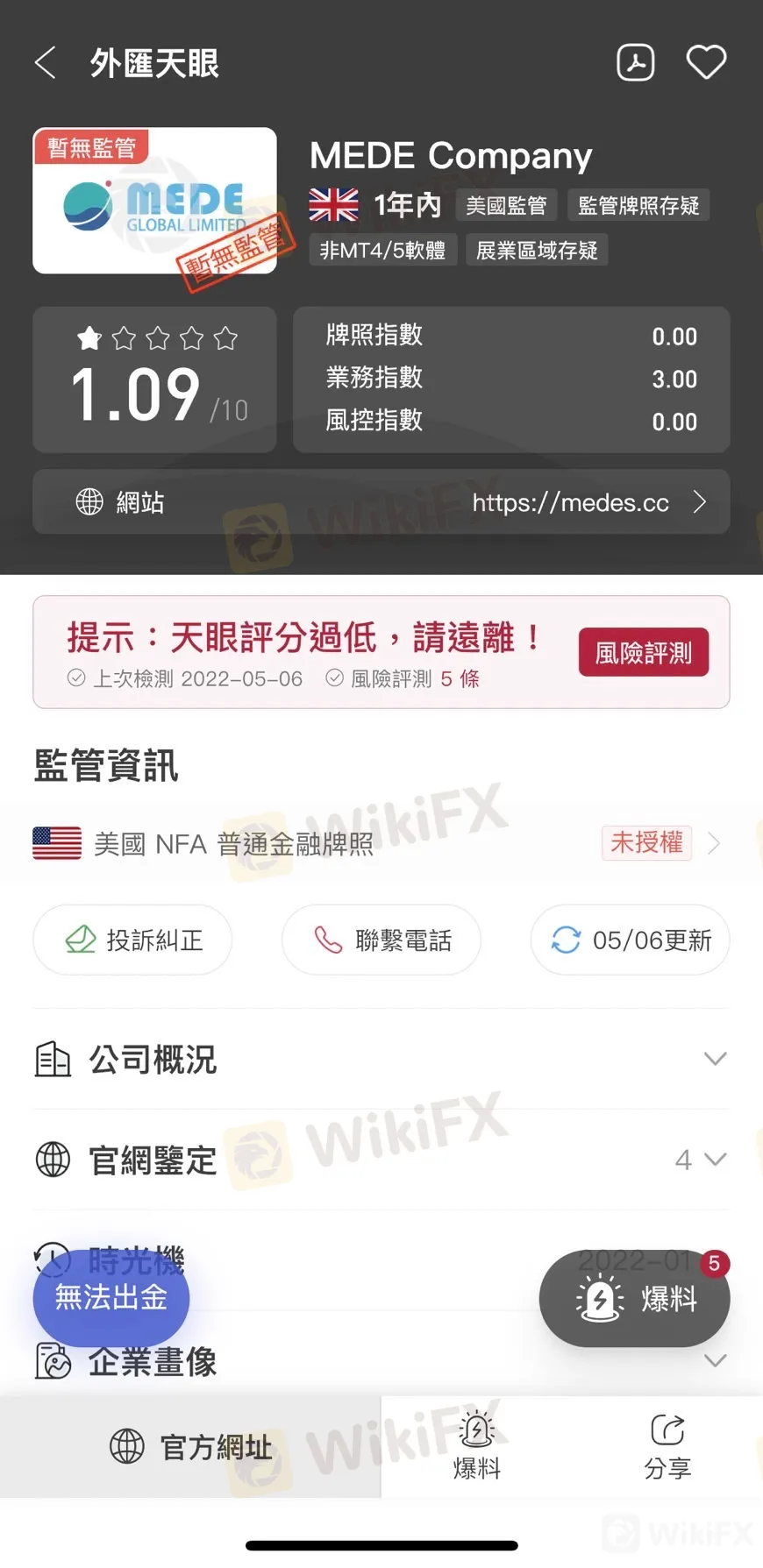Screen dimensions: 763x1568
Task: Open the floating 爆料 button with badge
Action: [635, 1299]
